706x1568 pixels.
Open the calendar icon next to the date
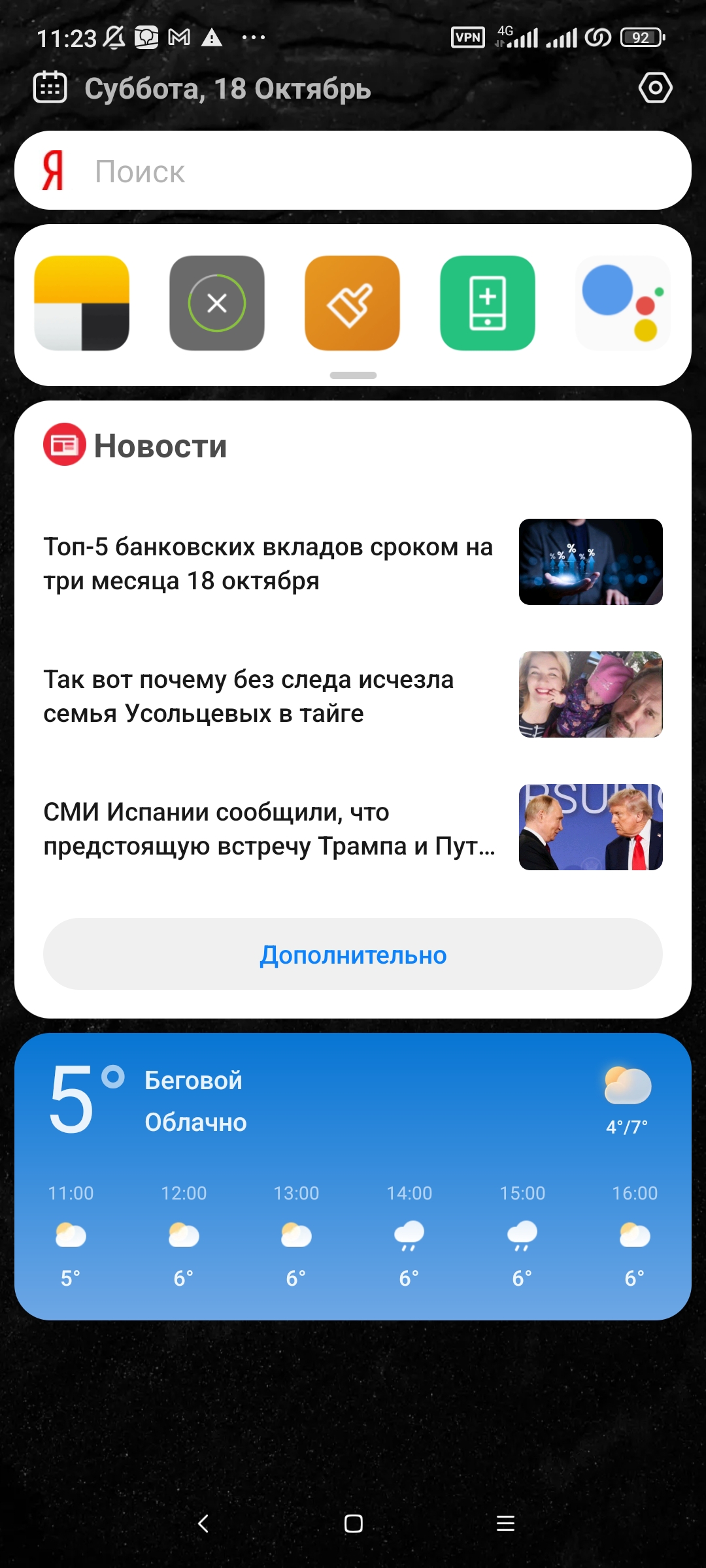coord(50,88)
